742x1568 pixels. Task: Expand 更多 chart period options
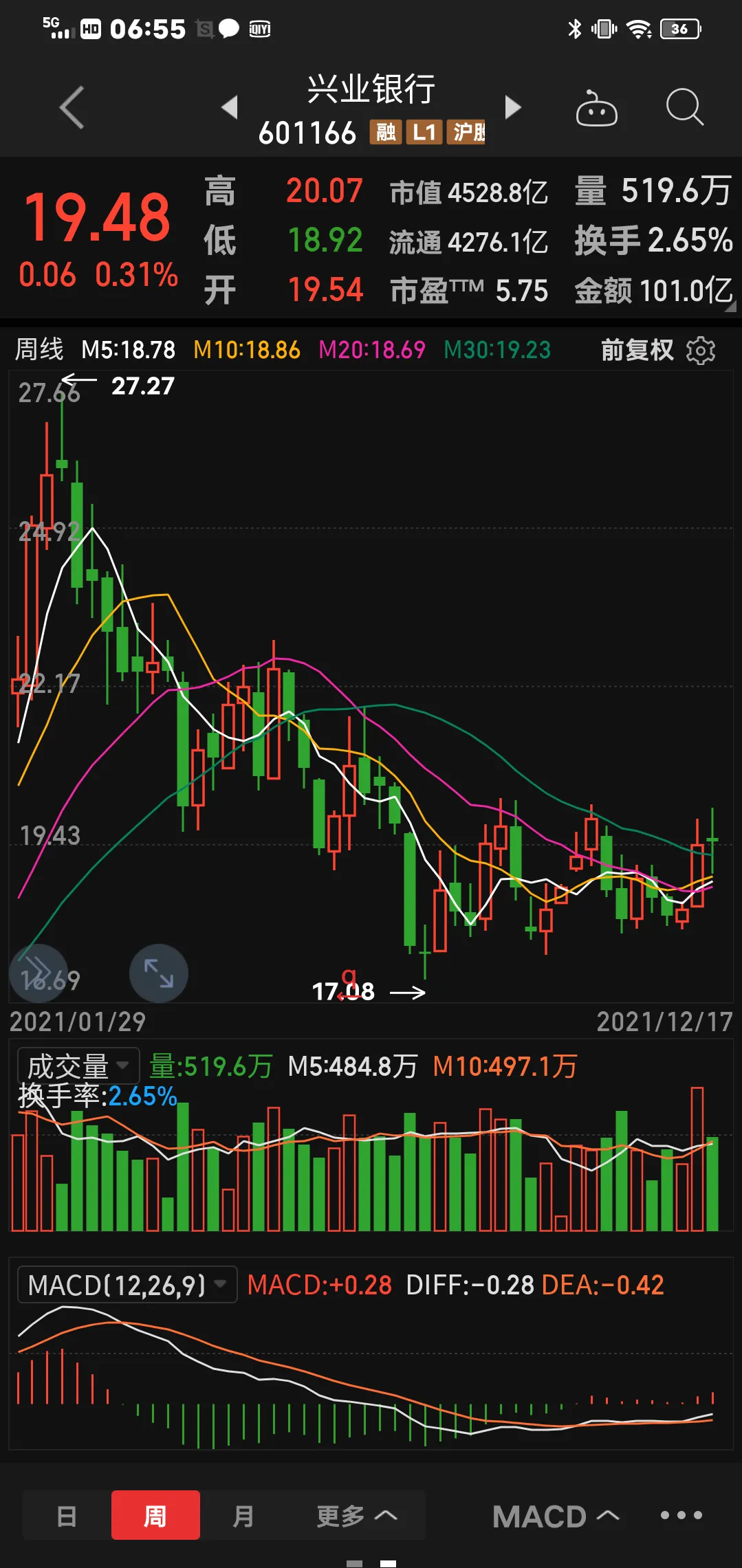tap(356, 1516)
